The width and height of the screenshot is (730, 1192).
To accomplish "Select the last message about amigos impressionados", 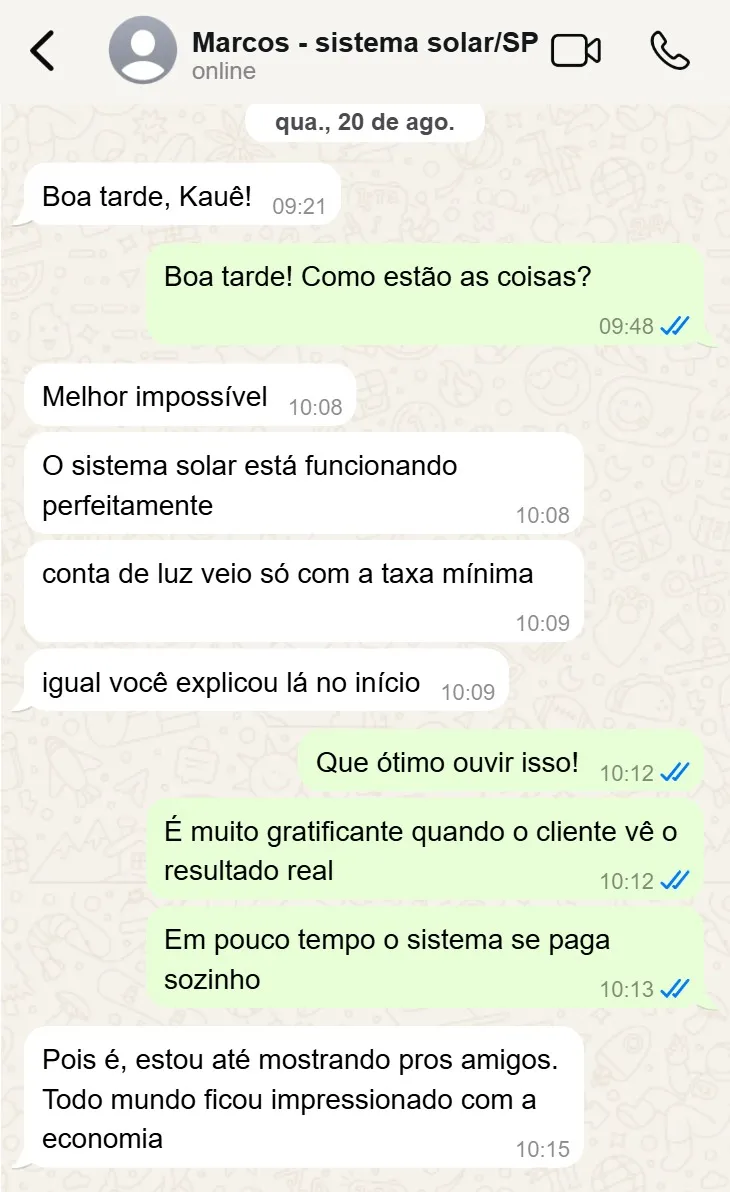I will (300, 1097).
